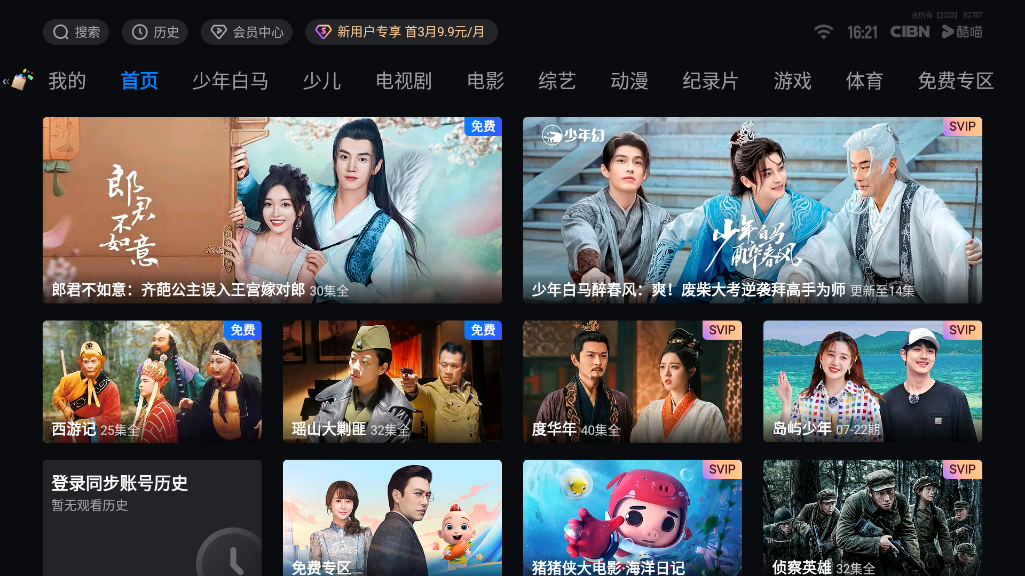Open the 免费专区 top tab
Screen dimensions: 1025x576
pos(955,81)
